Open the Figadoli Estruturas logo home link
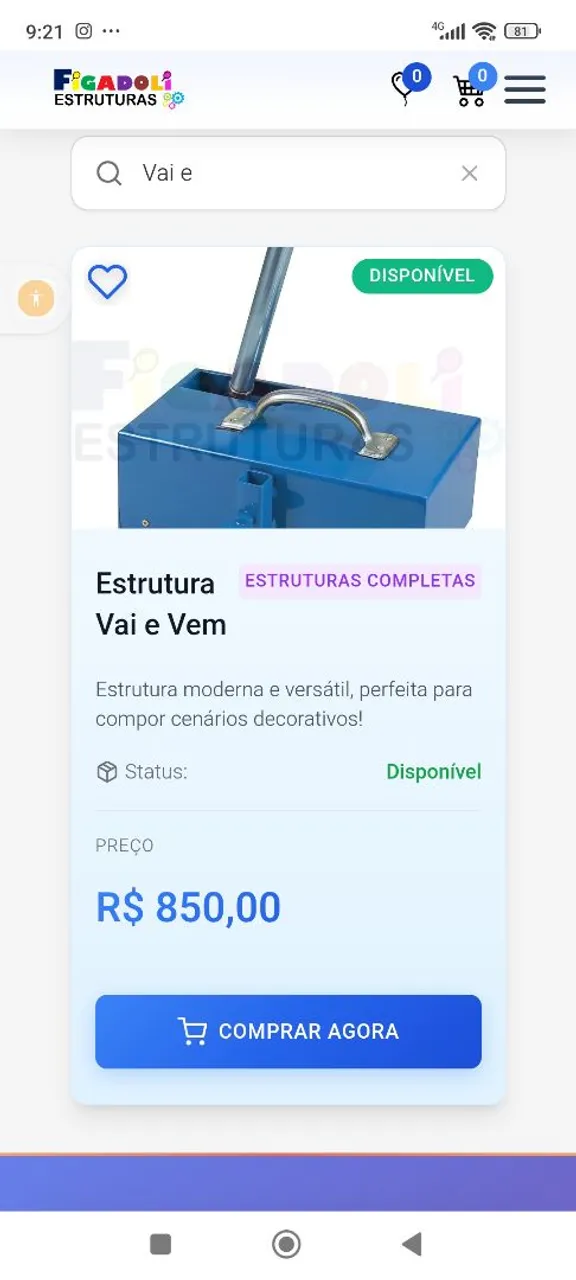Viewport: 576px width, 1280px height. coord(119,89)
